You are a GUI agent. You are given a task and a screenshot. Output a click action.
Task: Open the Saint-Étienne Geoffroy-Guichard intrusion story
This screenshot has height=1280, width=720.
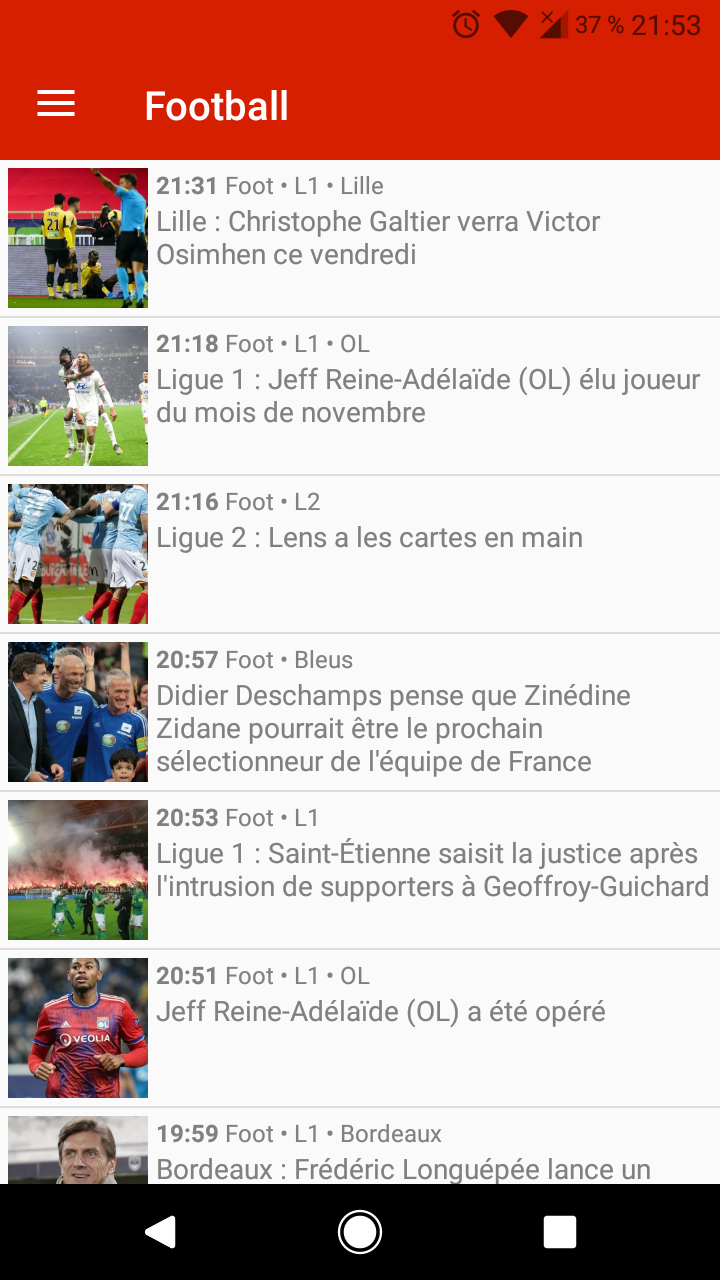coord(432,870)
